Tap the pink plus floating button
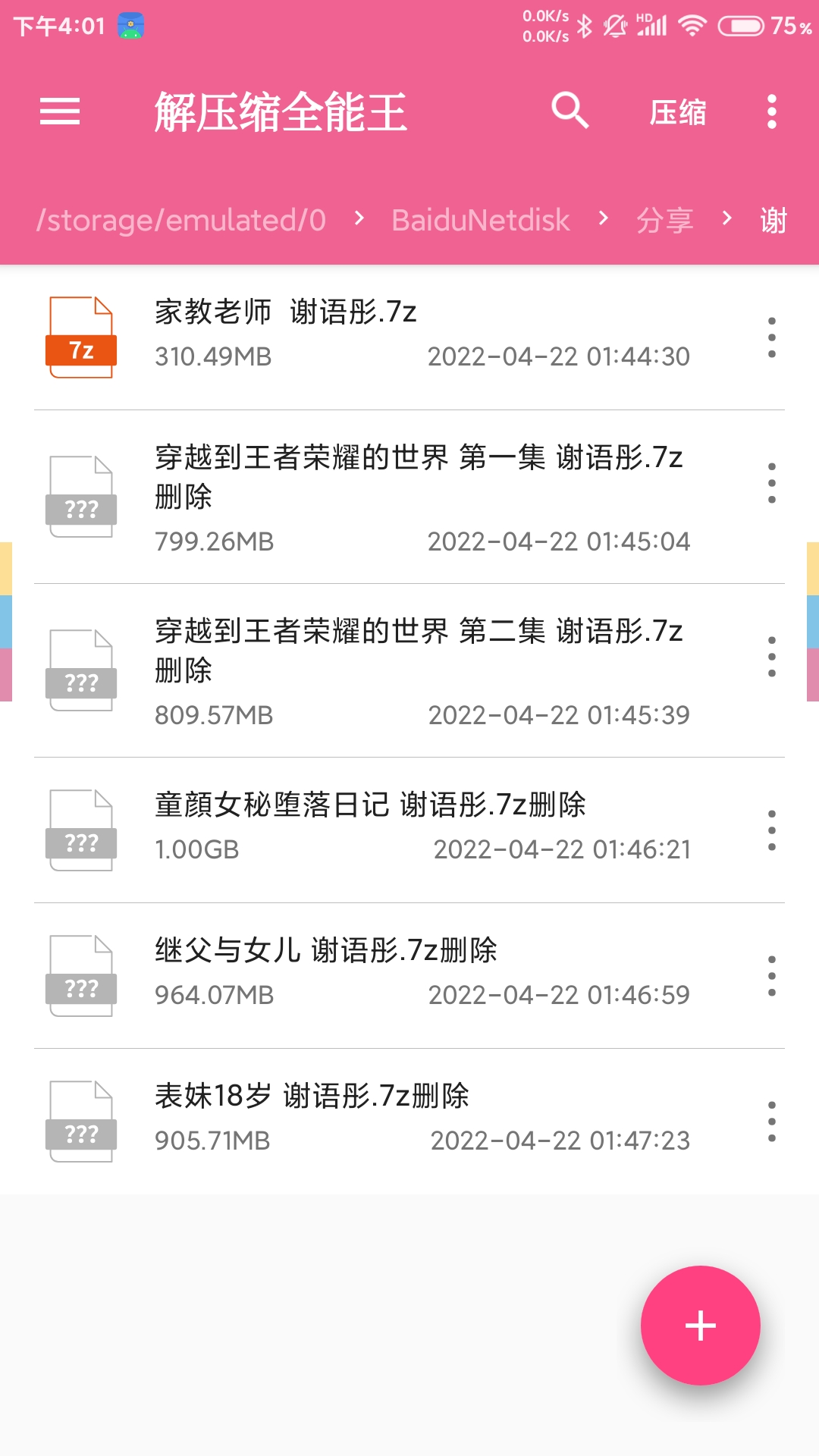 point(700,1326)
